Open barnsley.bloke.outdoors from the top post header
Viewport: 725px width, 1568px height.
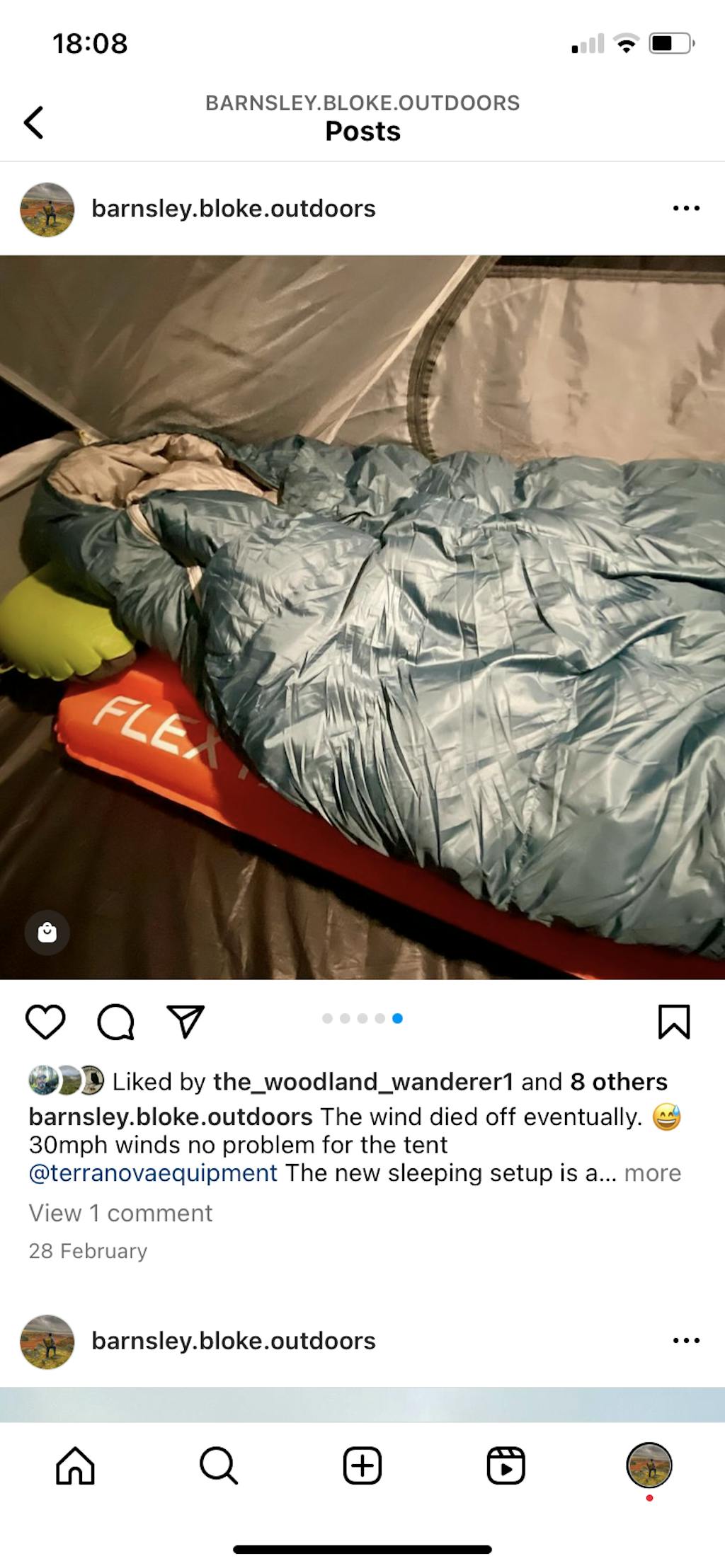[233, 209]
